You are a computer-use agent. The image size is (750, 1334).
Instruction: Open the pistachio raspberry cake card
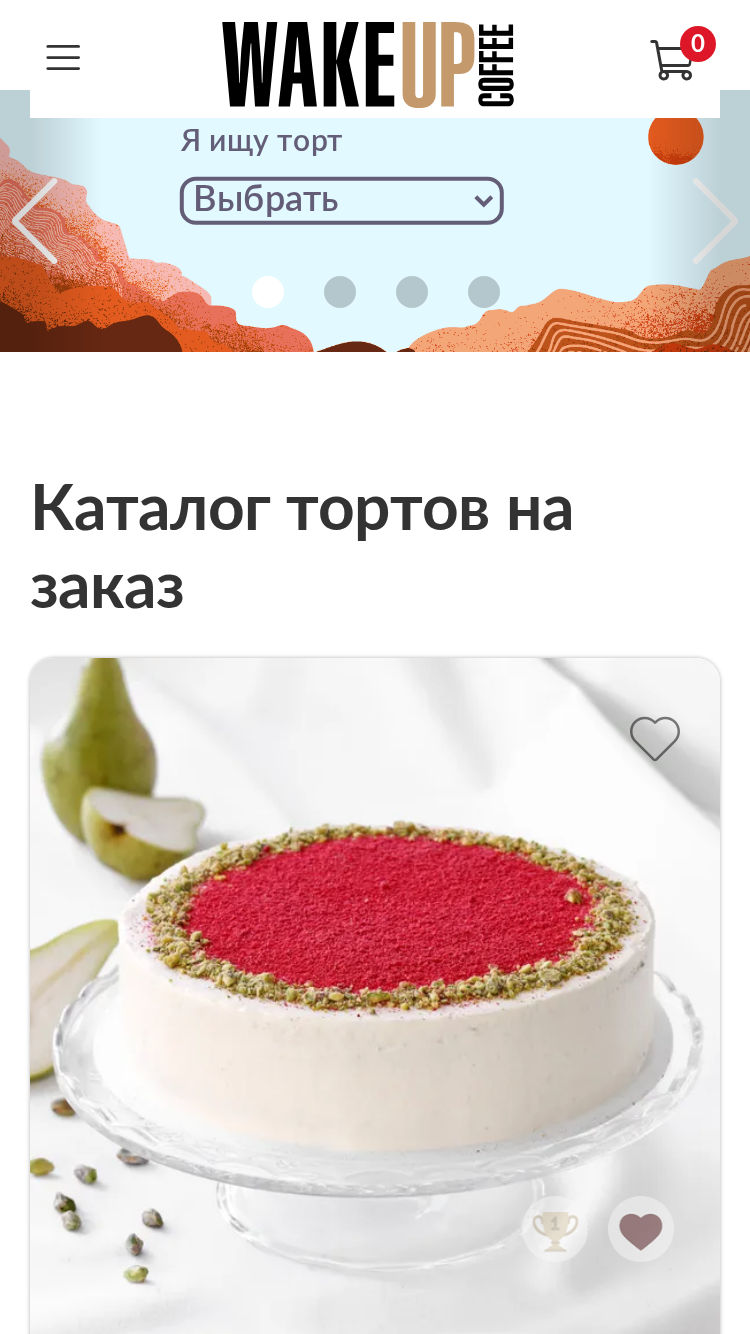(x=375, y=995)
